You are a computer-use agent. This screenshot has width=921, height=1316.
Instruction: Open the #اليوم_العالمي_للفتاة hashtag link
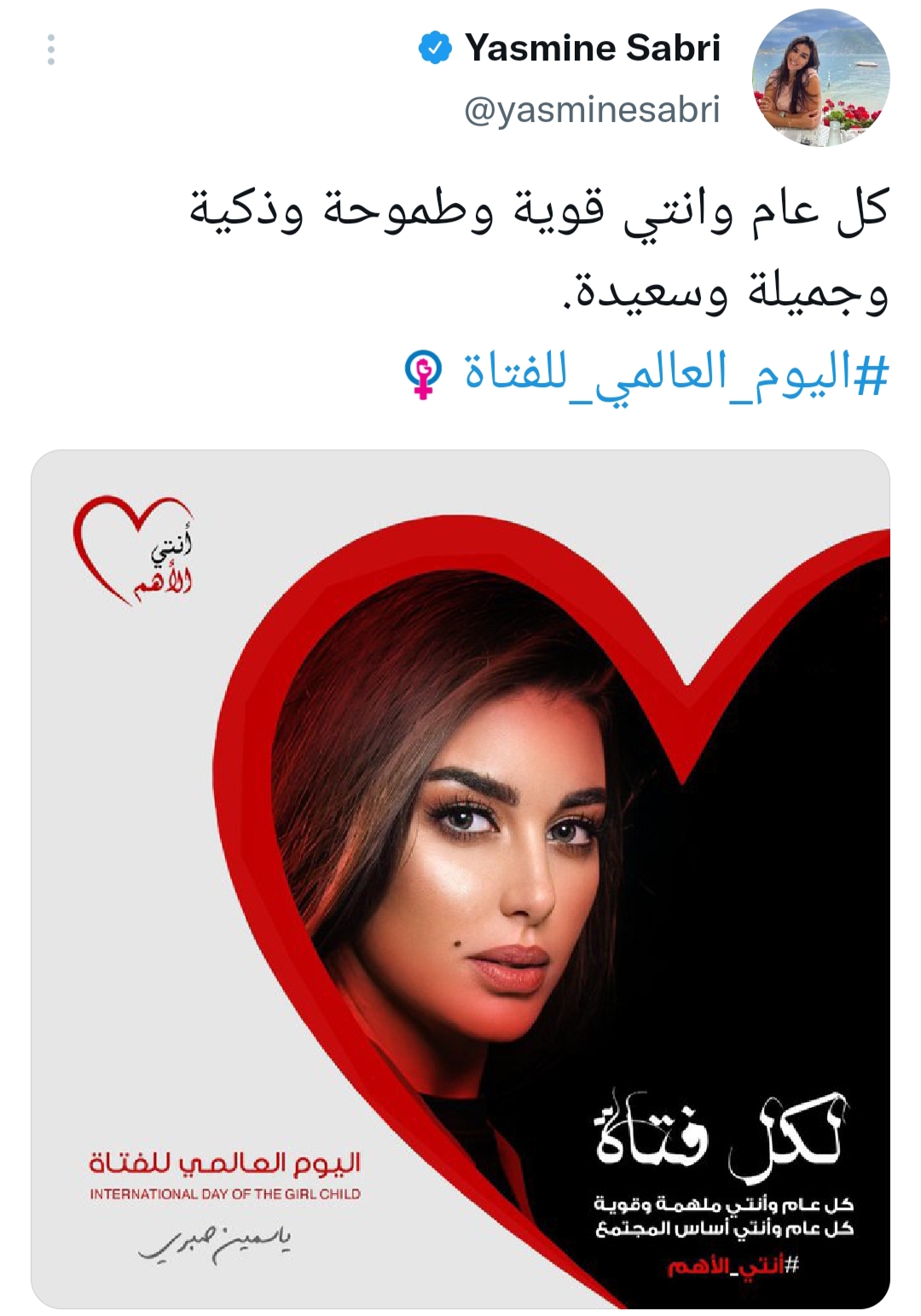point(675,373)
